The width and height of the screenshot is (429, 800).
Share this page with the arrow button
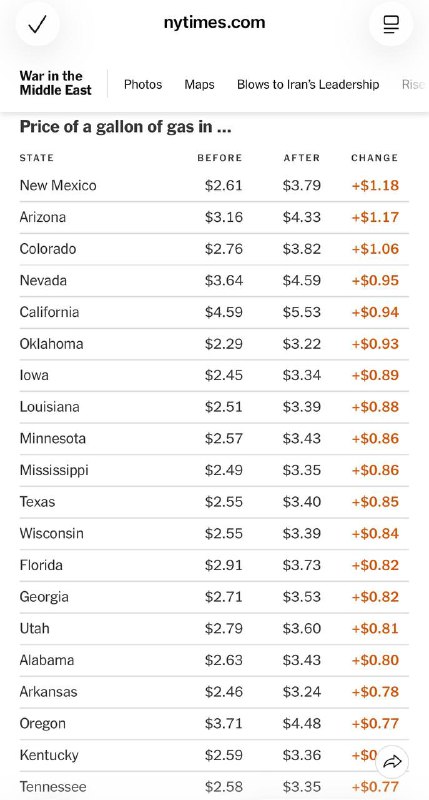(392, 762)
